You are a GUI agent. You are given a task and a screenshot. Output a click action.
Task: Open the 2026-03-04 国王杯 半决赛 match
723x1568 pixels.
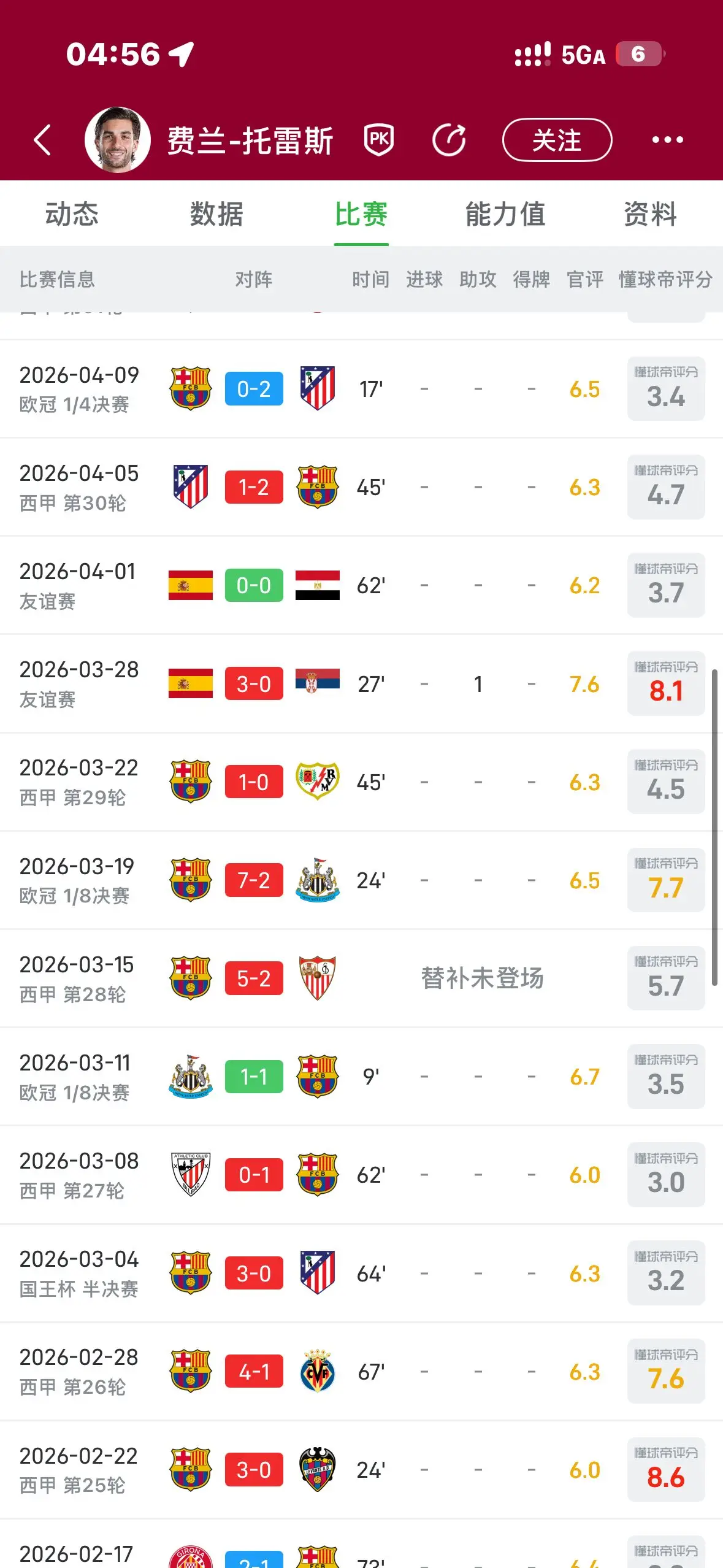(361, 1274)
